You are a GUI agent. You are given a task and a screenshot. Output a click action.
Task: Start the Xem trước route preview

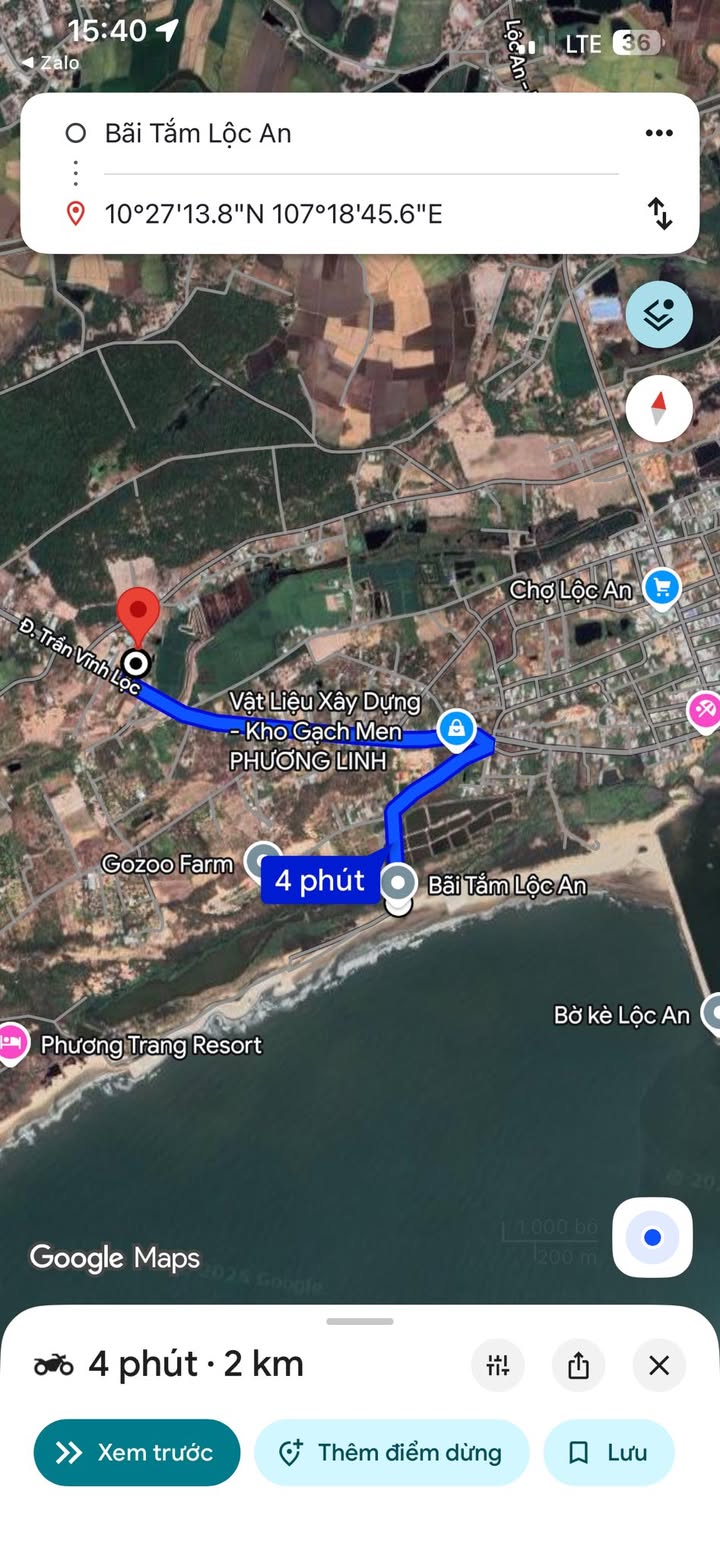(x=137, y=1453)
